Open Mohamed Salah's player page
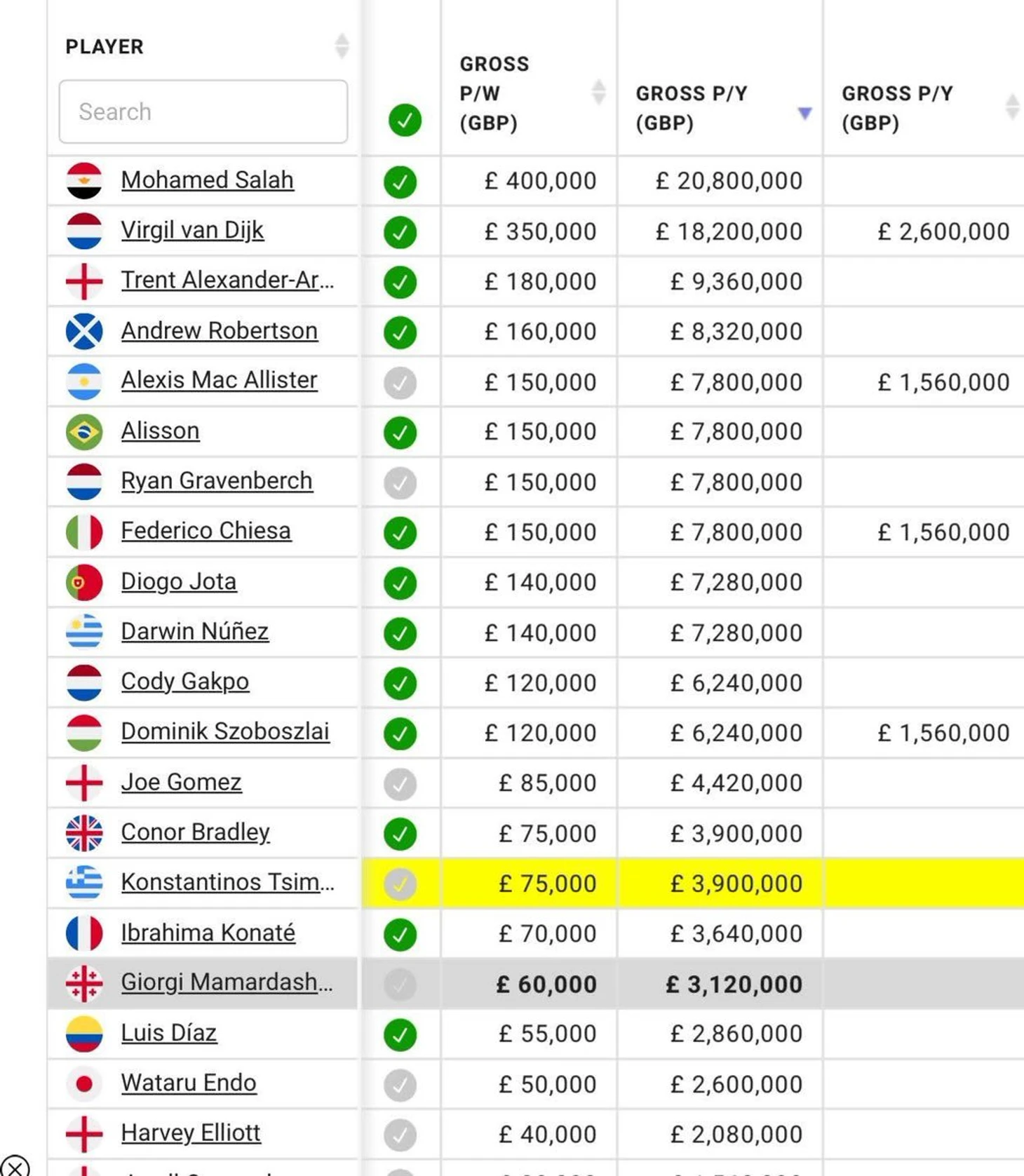Viewport: 1024px width, 1176px height. 207,180
